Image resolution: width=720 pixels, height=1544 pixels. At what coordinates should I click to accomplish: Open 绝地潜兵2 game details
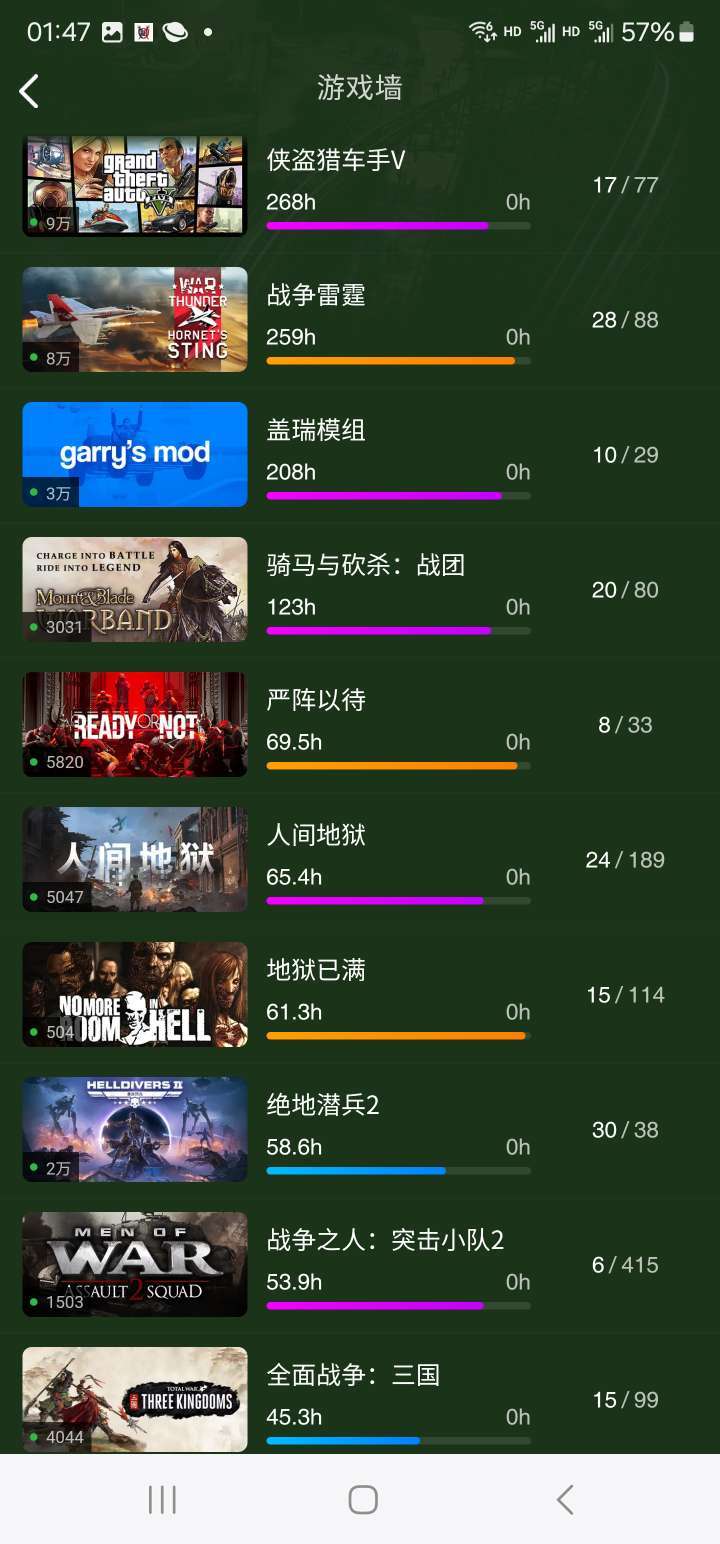[360, 1130]
